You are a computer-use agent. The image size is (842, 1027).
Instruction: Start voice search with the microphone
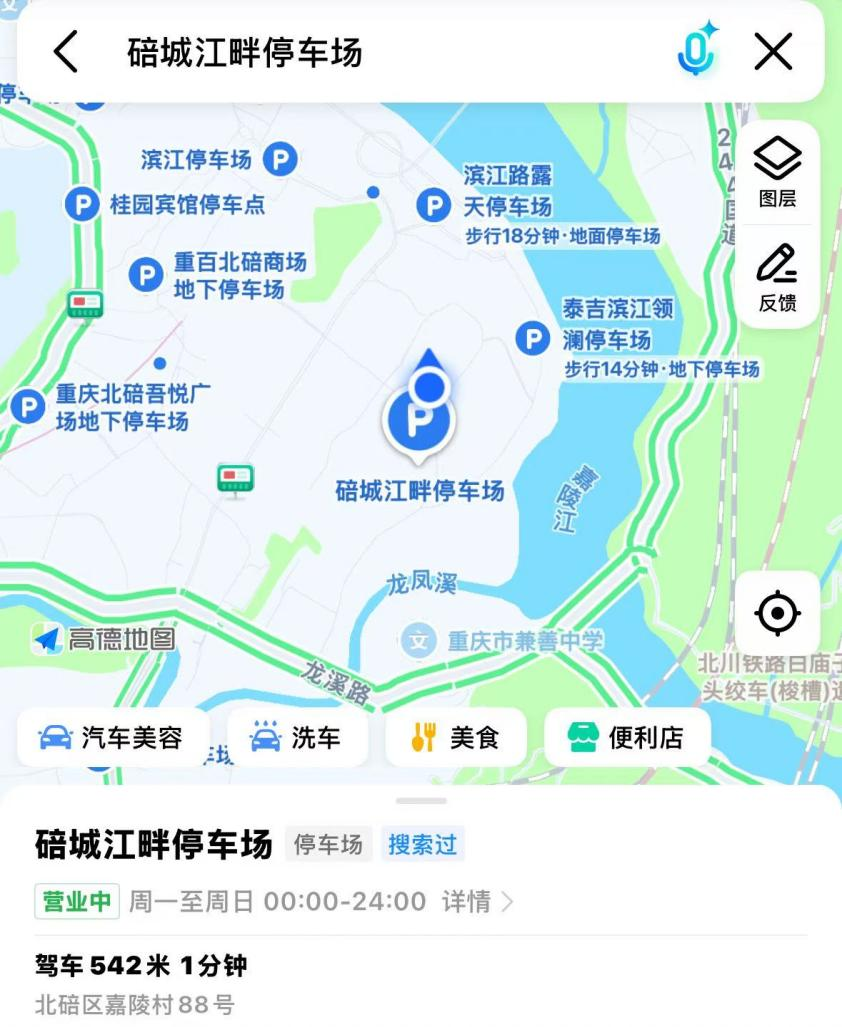[696, 50]
